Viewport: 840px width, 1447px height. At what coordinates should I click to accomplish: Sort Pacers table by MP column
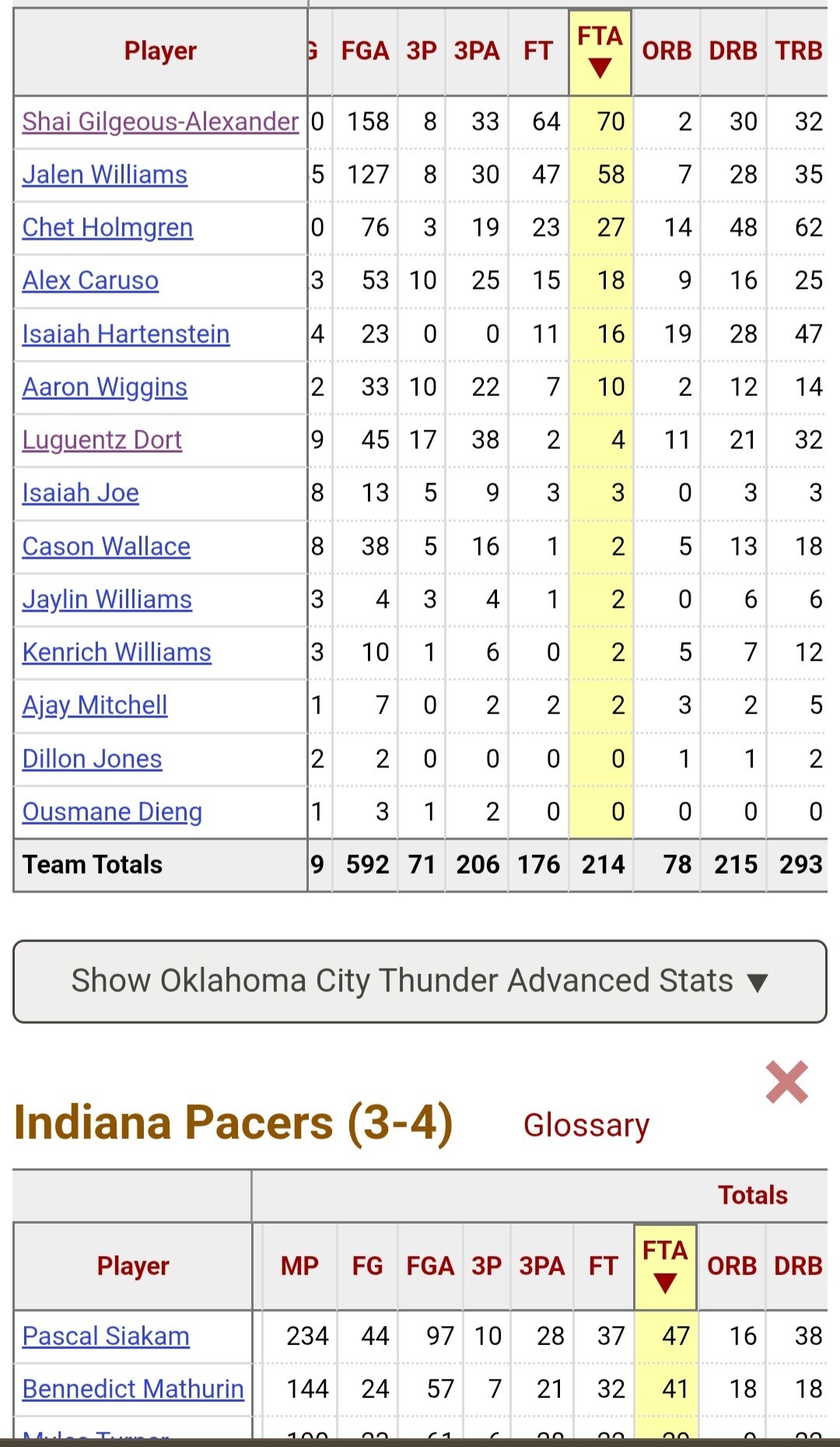click(299, 1266)
